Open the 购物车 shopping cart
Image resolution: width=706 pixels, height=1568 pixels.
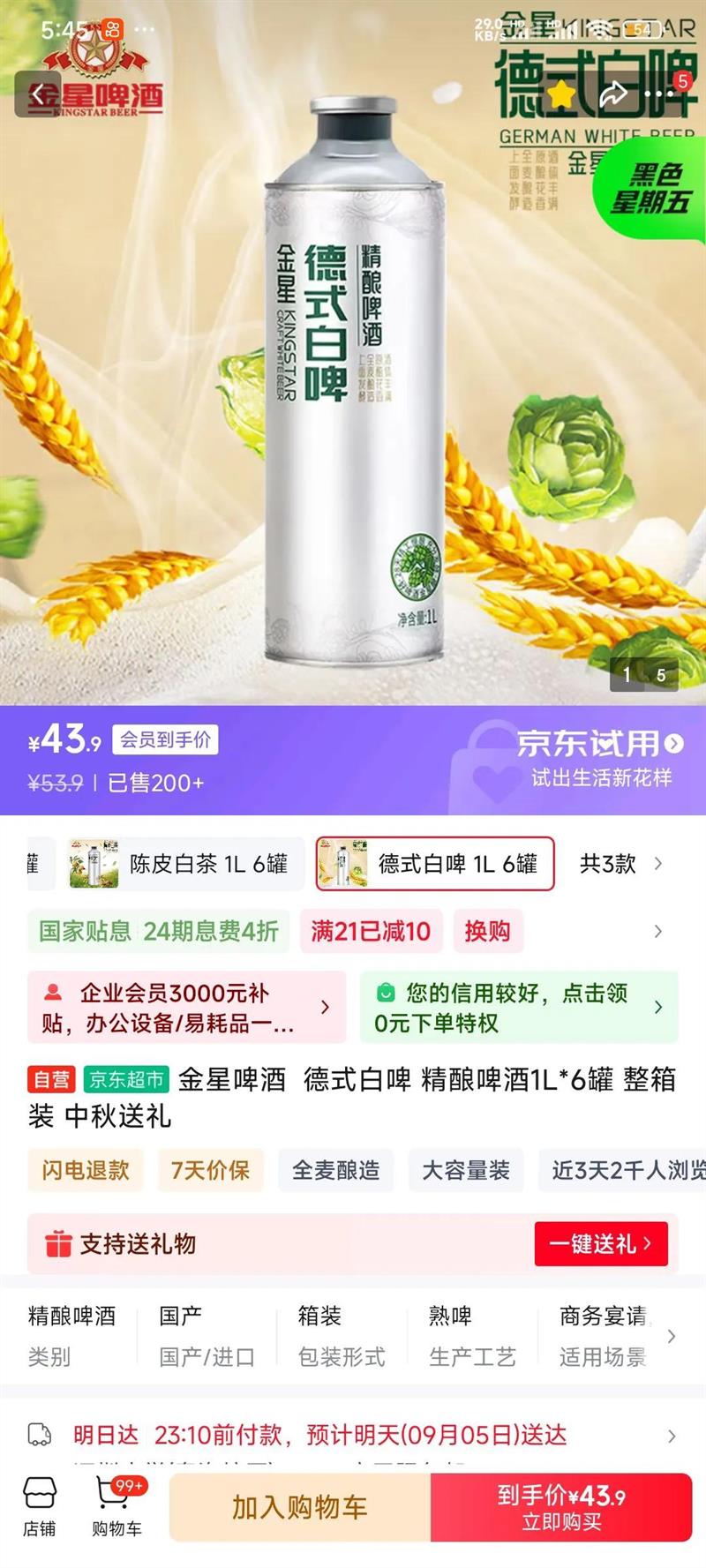(x=117, y=1506)
